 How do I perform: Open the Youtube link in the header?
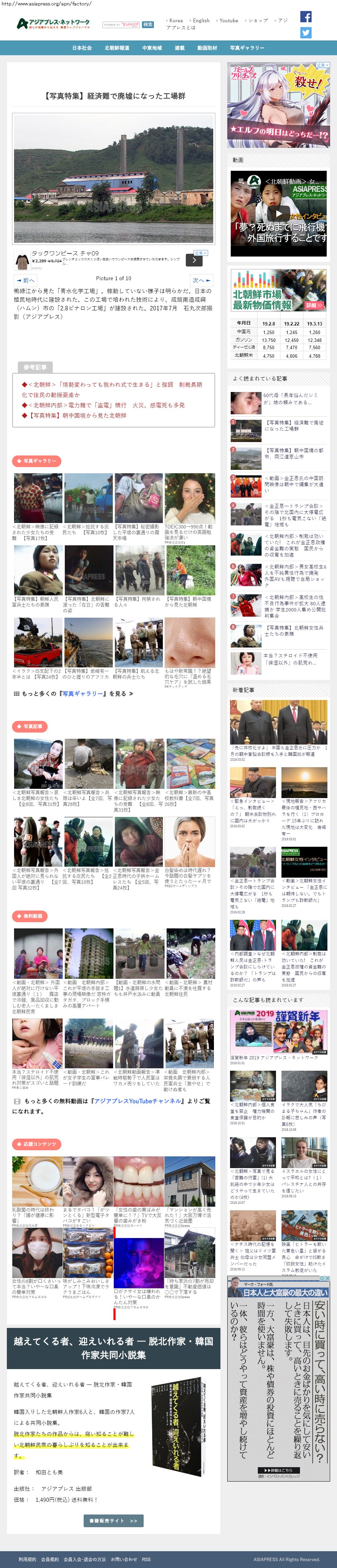(229, 21)
